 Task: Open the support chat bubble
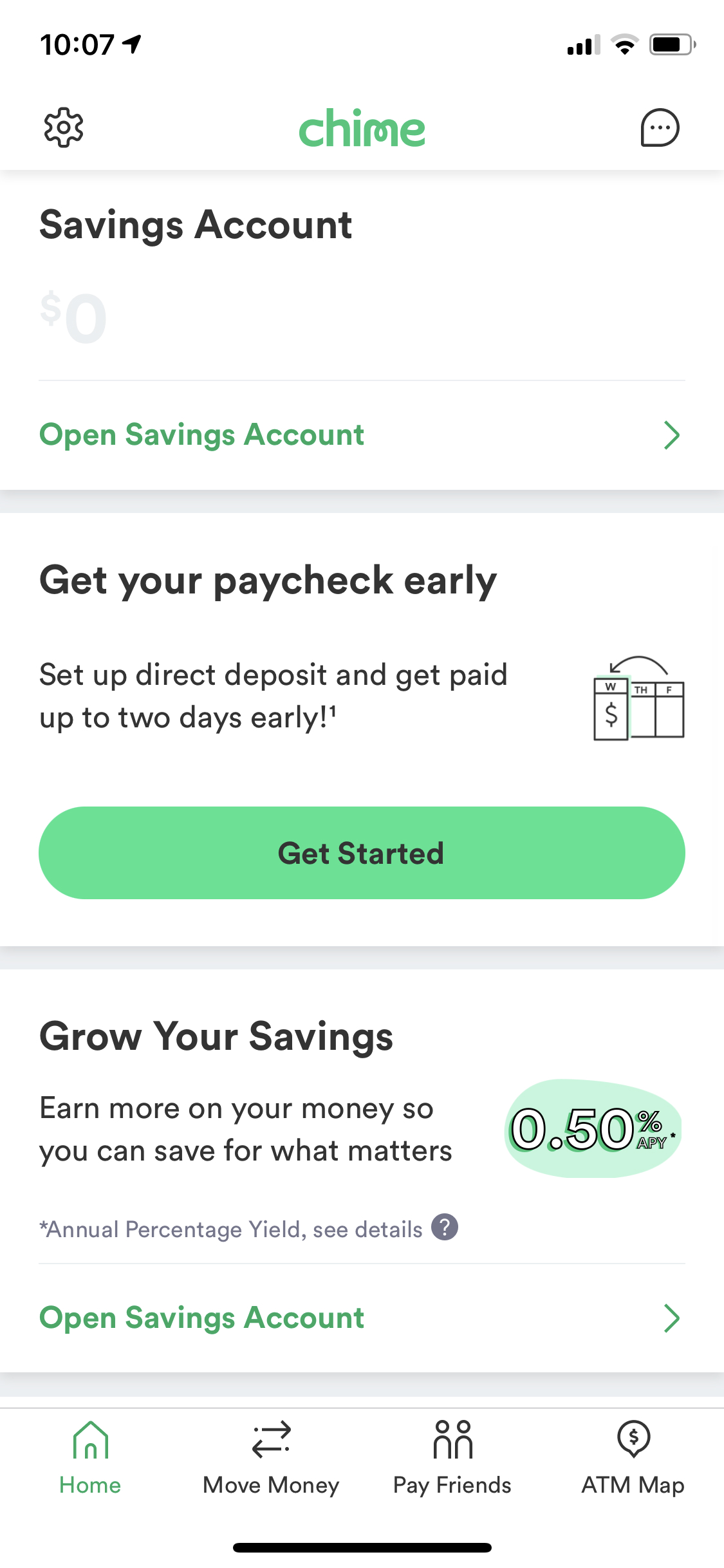pos(660,128)
